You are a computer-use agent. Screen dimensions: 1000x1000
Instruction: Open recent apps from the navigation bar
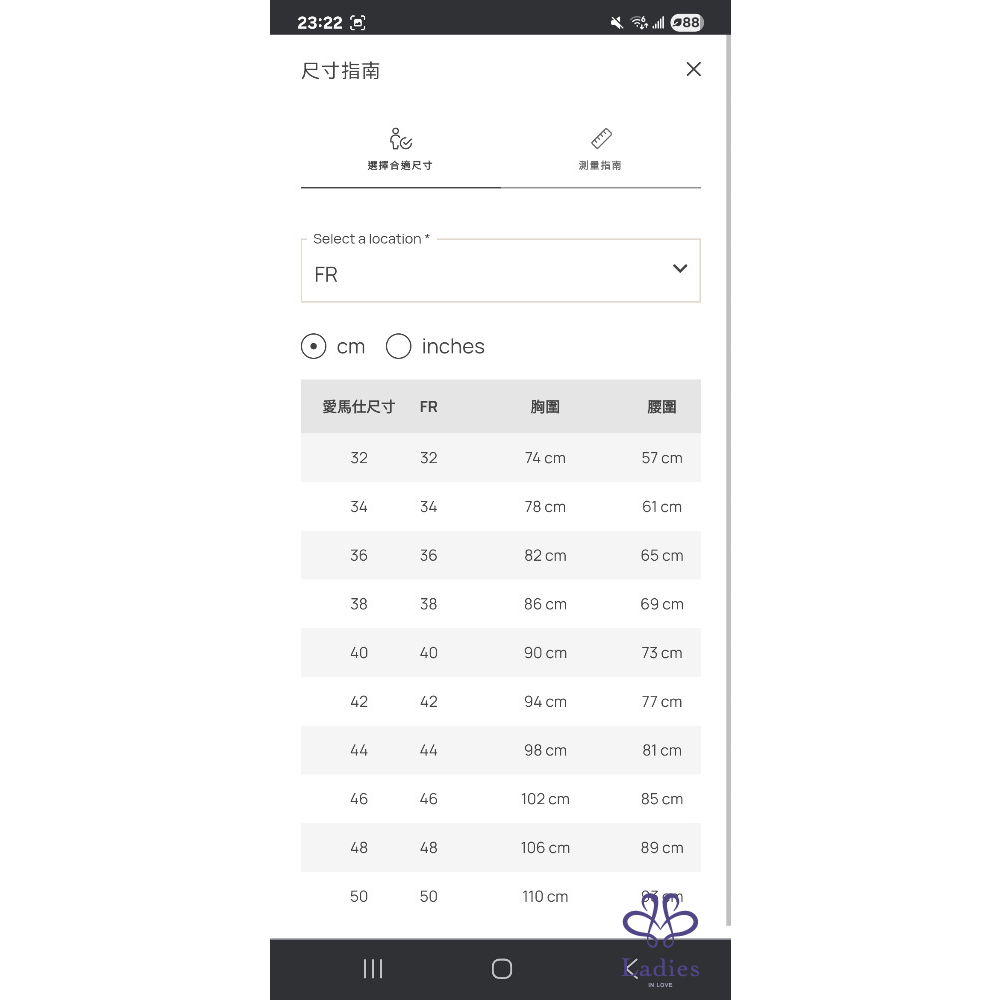coord(373,968)
